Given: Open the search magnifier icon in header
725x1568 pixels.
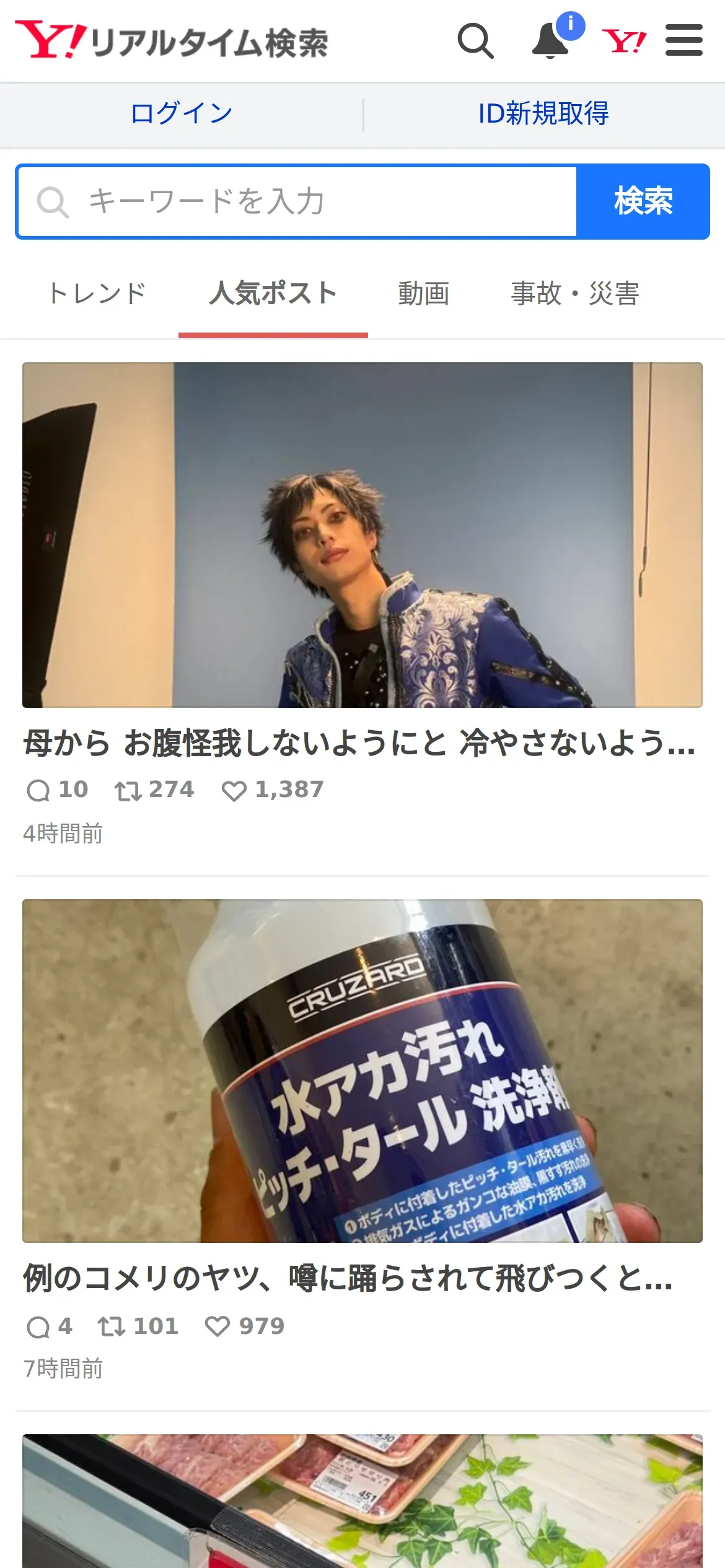Looking at the screenshot, I should (x=476, y=41).
